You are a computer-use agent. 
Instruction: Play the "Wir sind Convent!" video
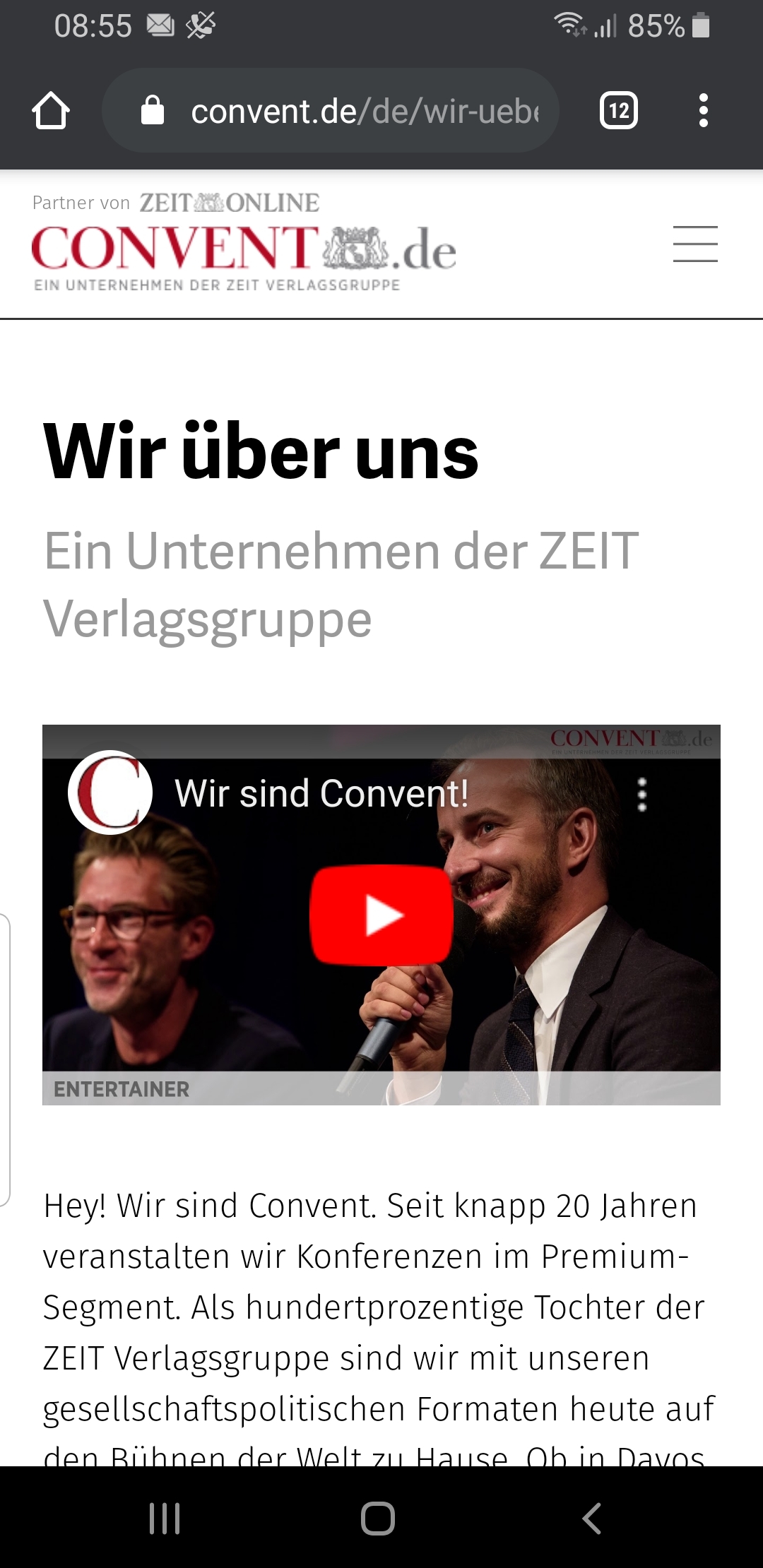coord(381,915)
